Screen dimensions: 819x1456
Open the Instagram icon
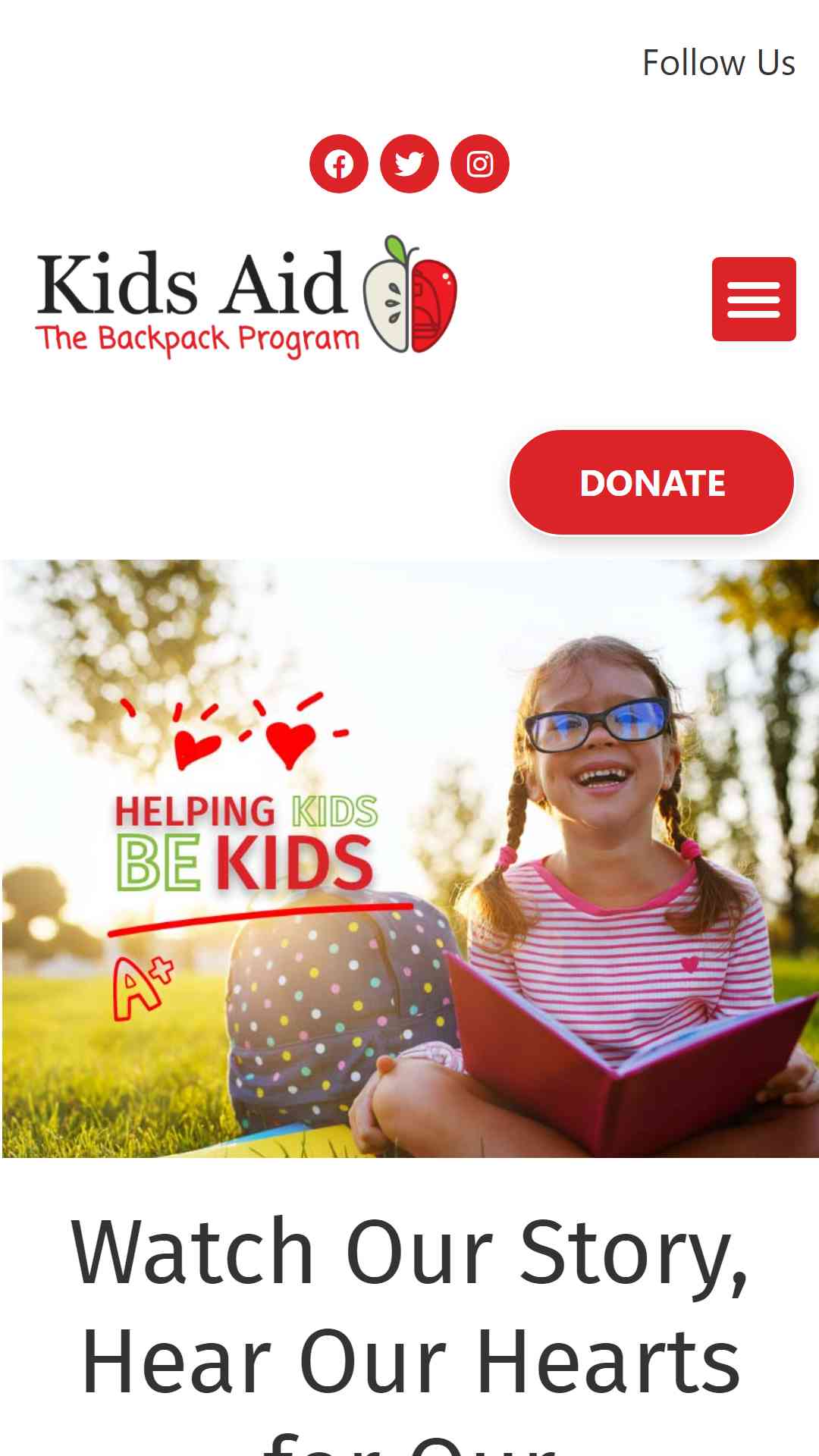tap(480, 164)
